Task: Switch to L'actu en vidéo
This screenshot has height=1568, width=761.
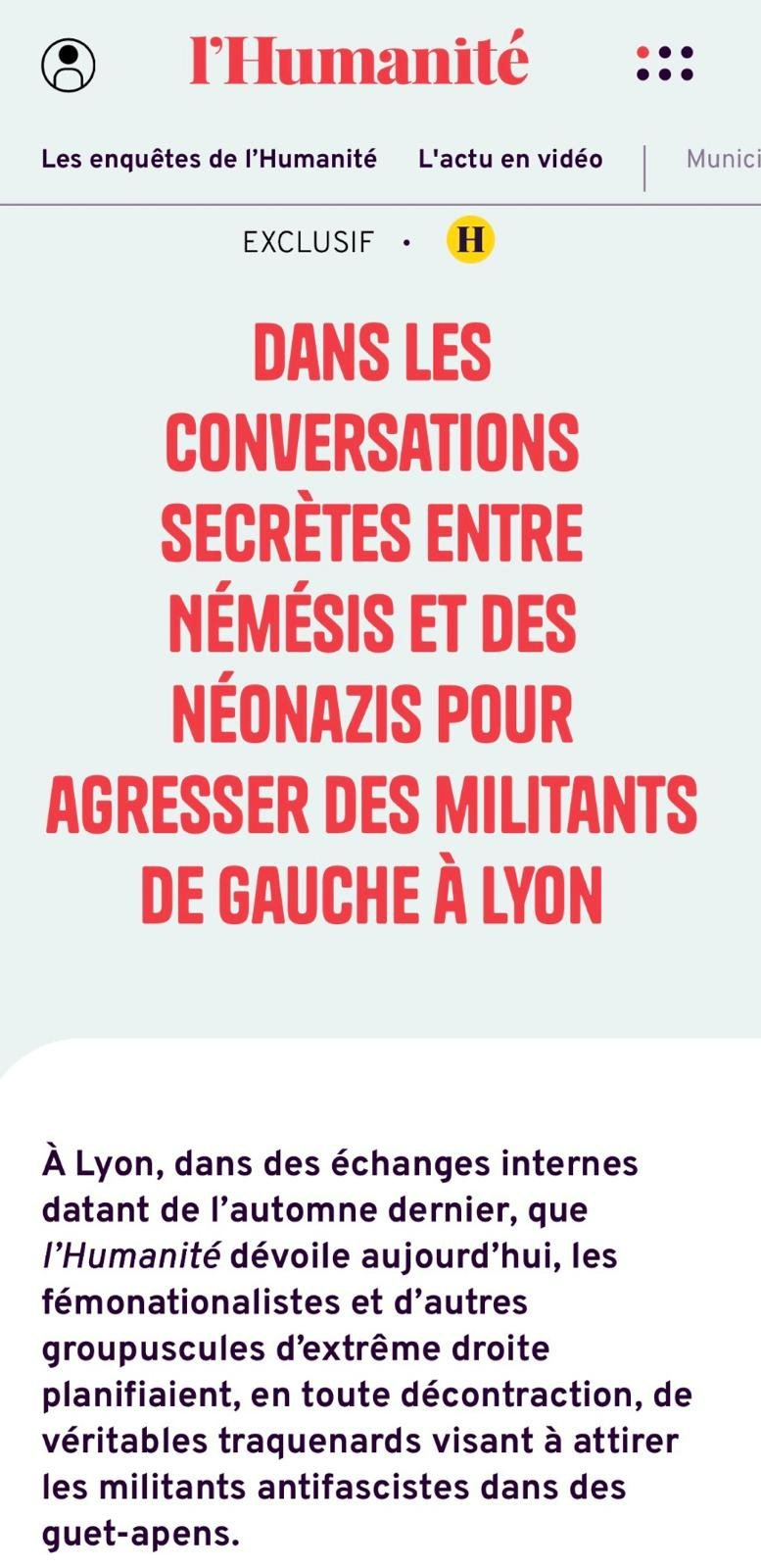Action: point(510,159)
